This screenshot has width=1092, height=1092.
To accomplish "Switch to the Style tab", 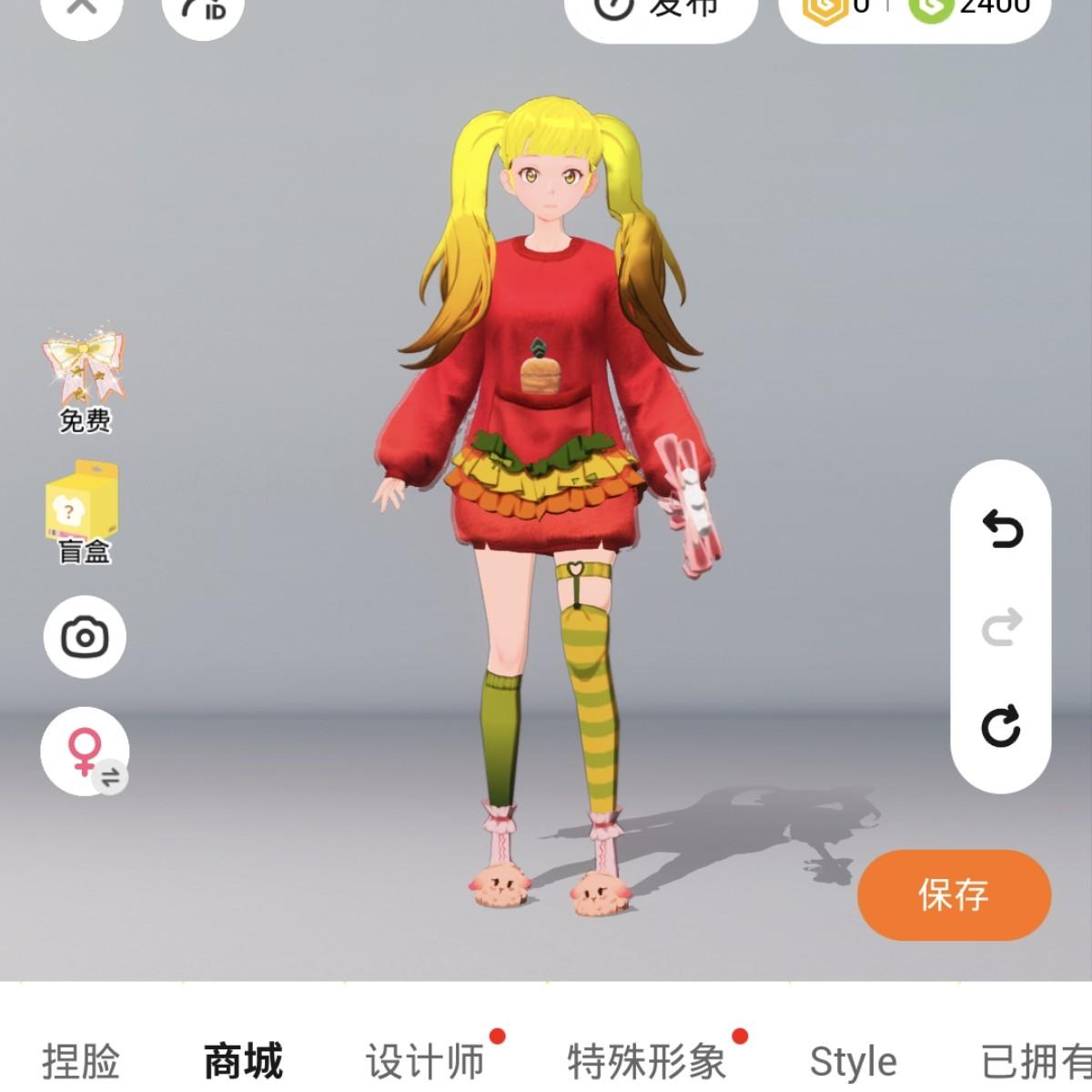I will tap(853, 1061).
